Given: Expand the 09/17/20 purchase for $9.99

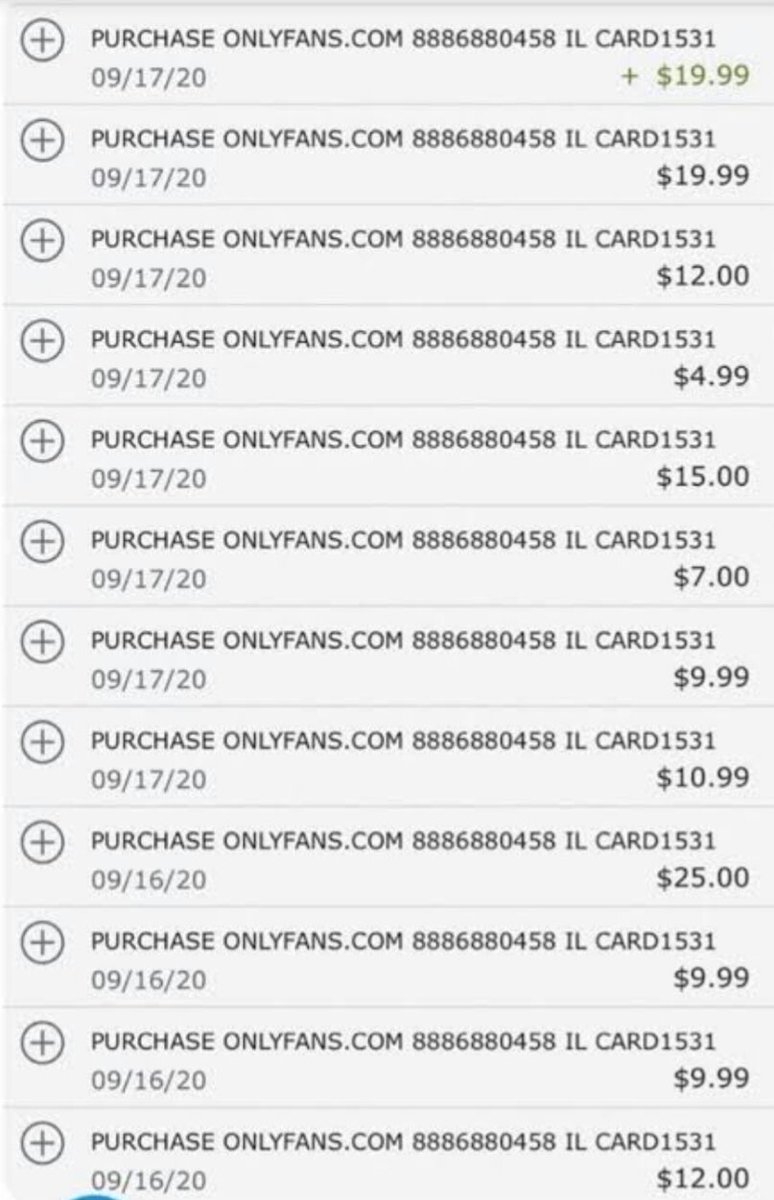Looking at the screenshot, I should coord(41,639).
